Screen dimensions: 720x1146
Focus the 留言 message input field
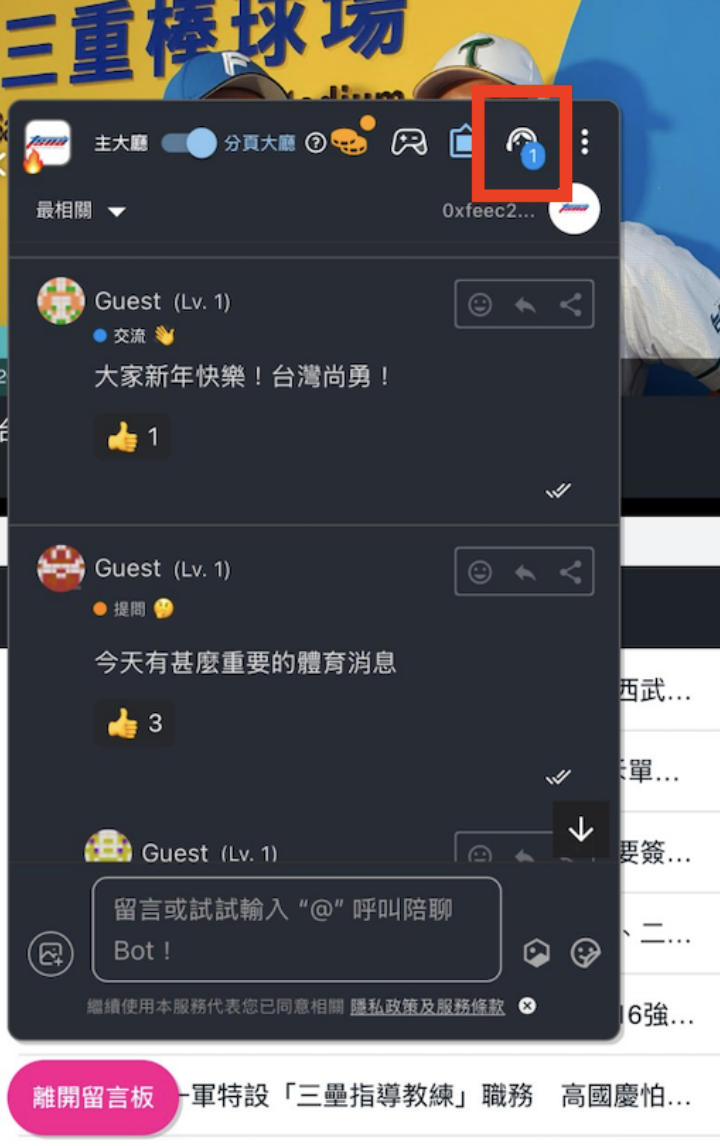point(296,929)
